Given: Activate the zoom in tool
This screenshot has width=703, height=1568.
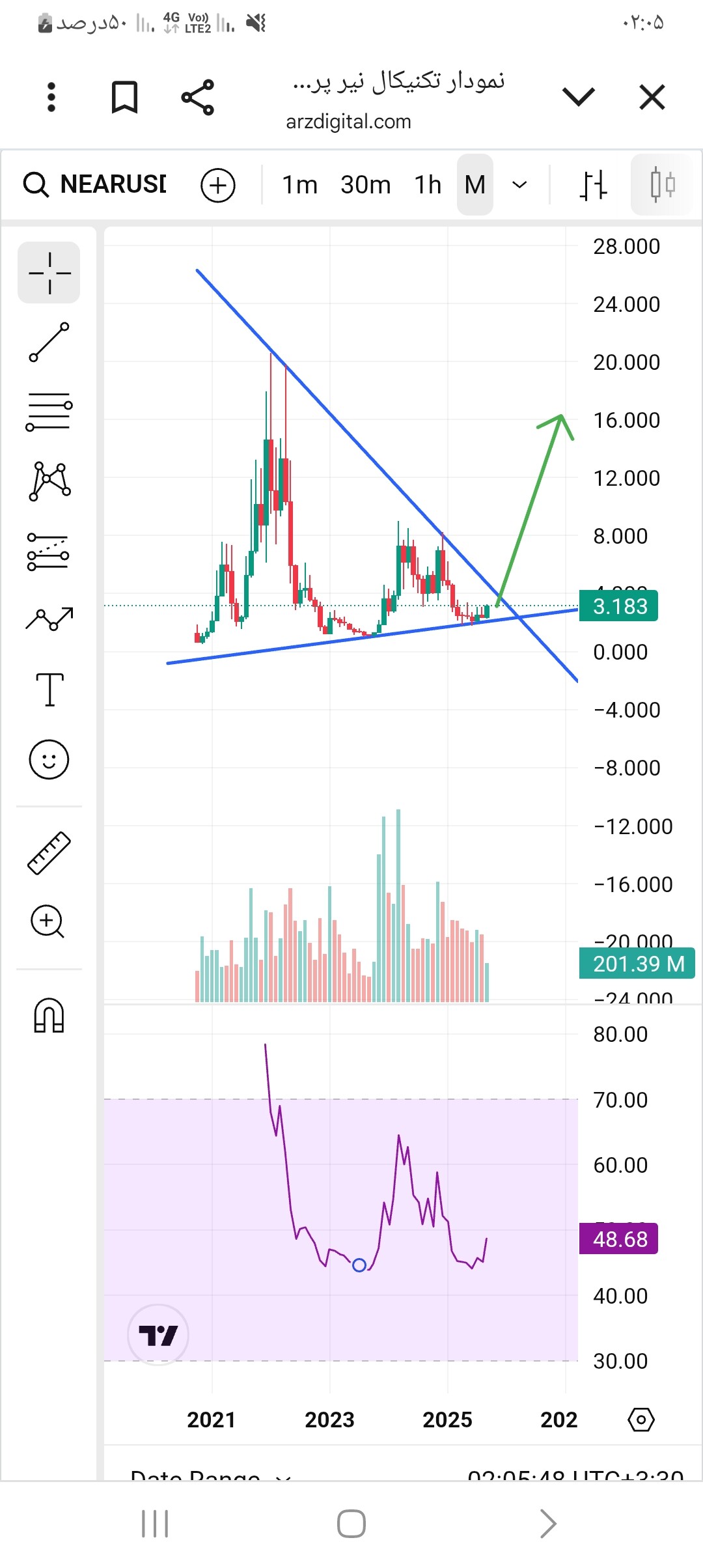Looking at the screenshot, I should click(x=49, y=921).
